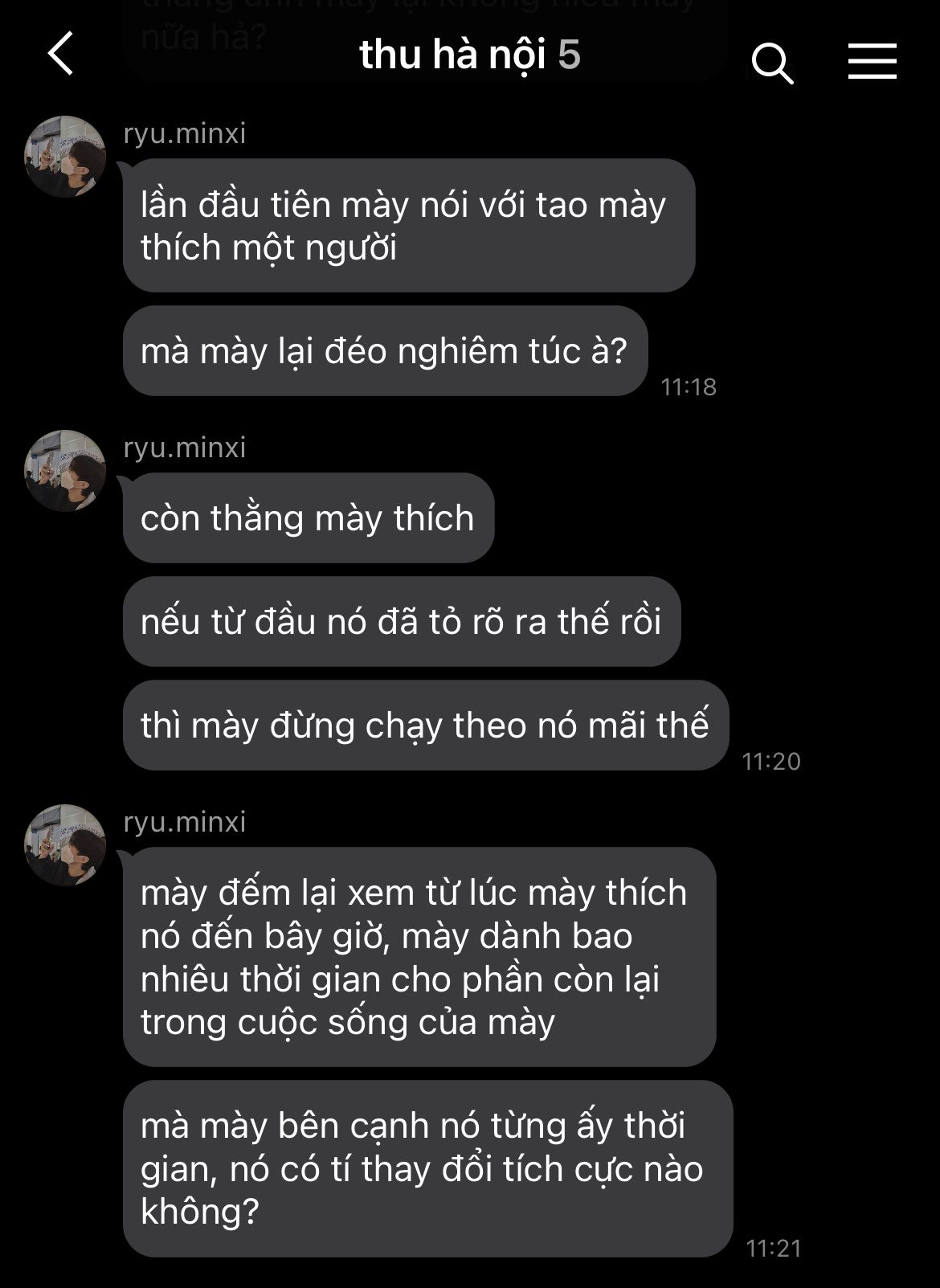The width and height of the screenshot is (940, 1288).
Task: Search messages in this chat
Action: [x=772, y=62]
